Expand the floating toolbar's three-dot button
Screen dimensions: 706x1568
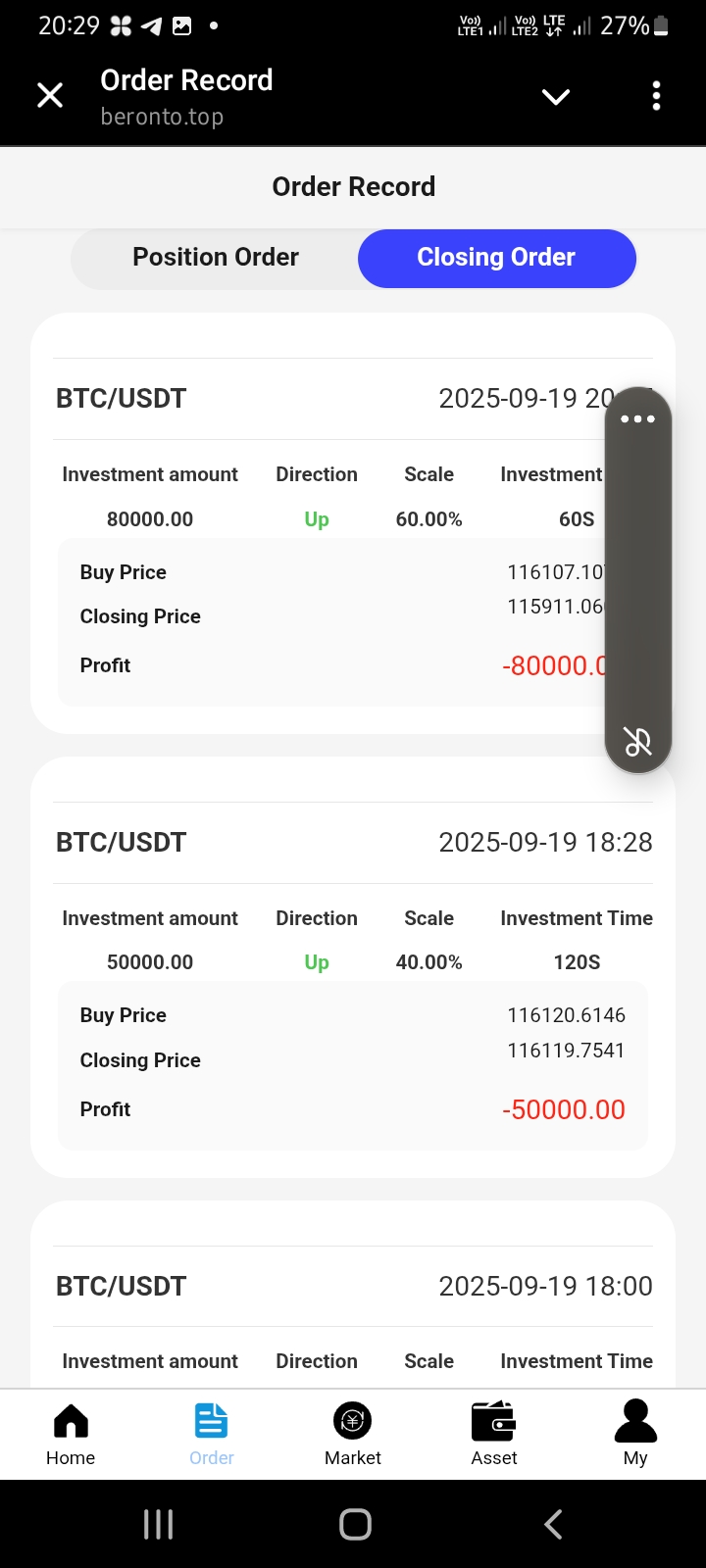click(x=637, y=419)
